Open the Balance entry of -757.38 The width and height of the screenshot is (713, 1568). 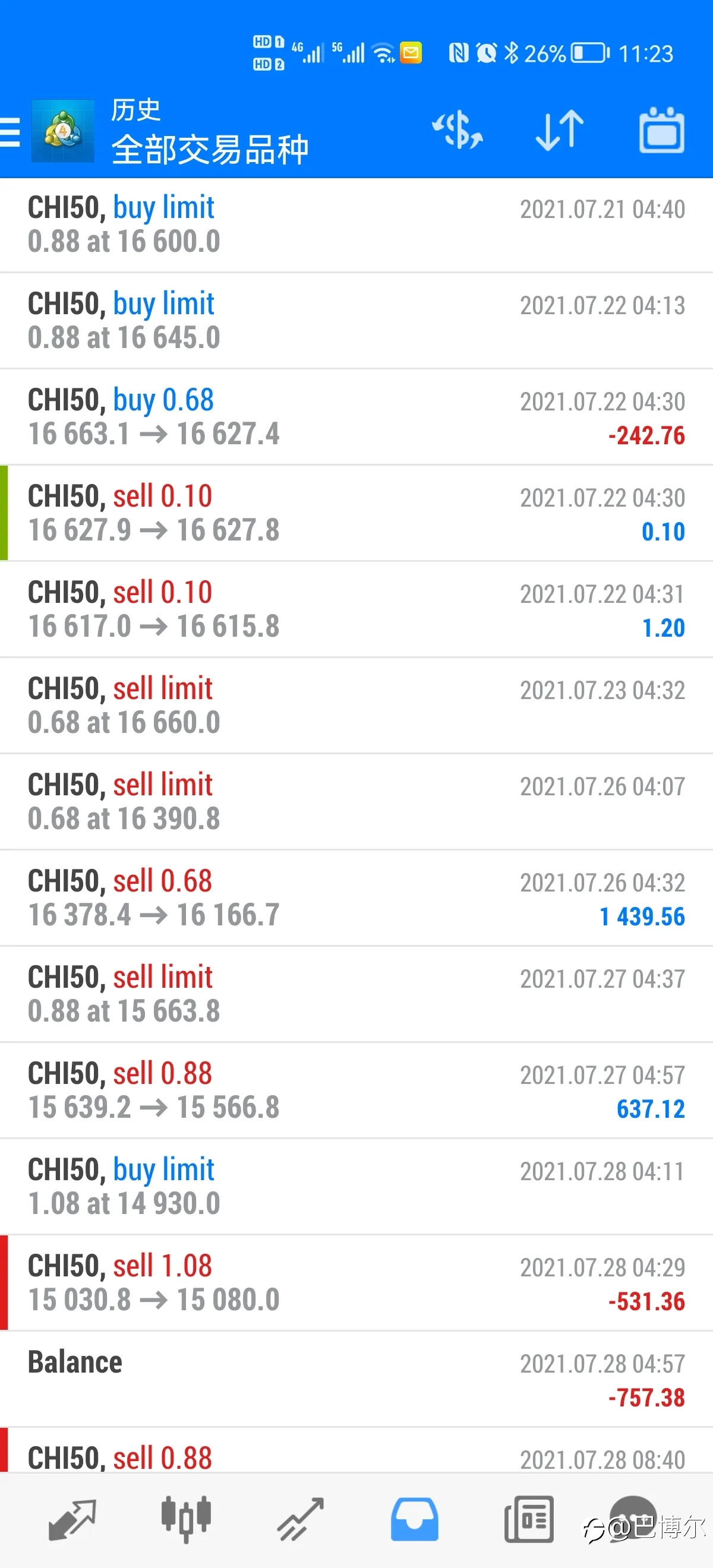tap(356, 1379)
